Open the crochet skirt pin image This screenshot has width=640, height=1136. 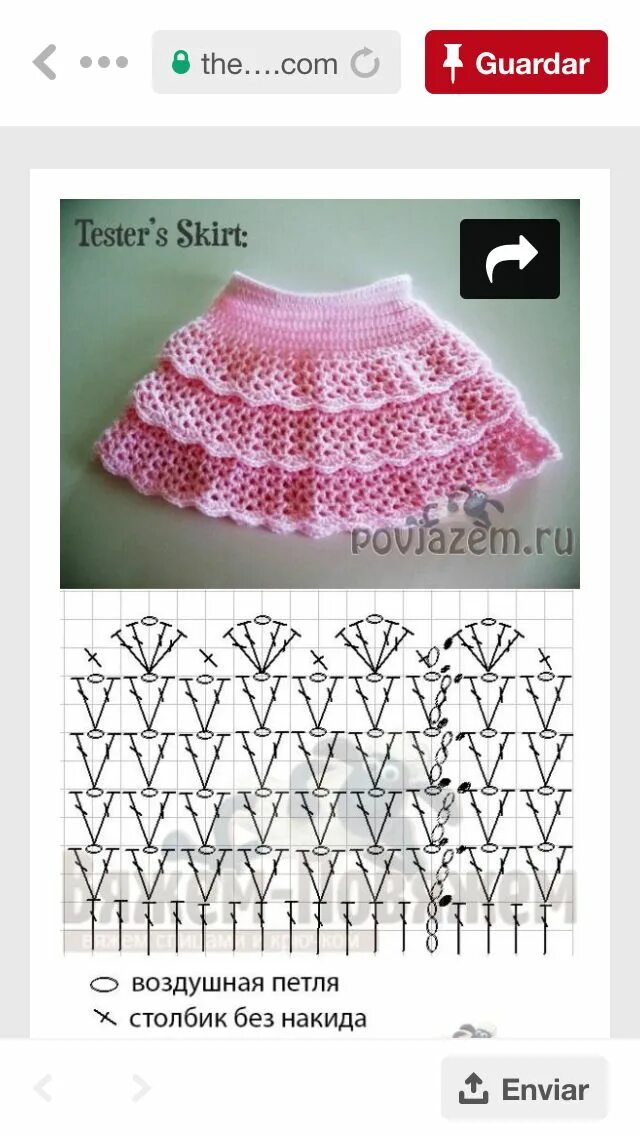[x=320, y=393]
